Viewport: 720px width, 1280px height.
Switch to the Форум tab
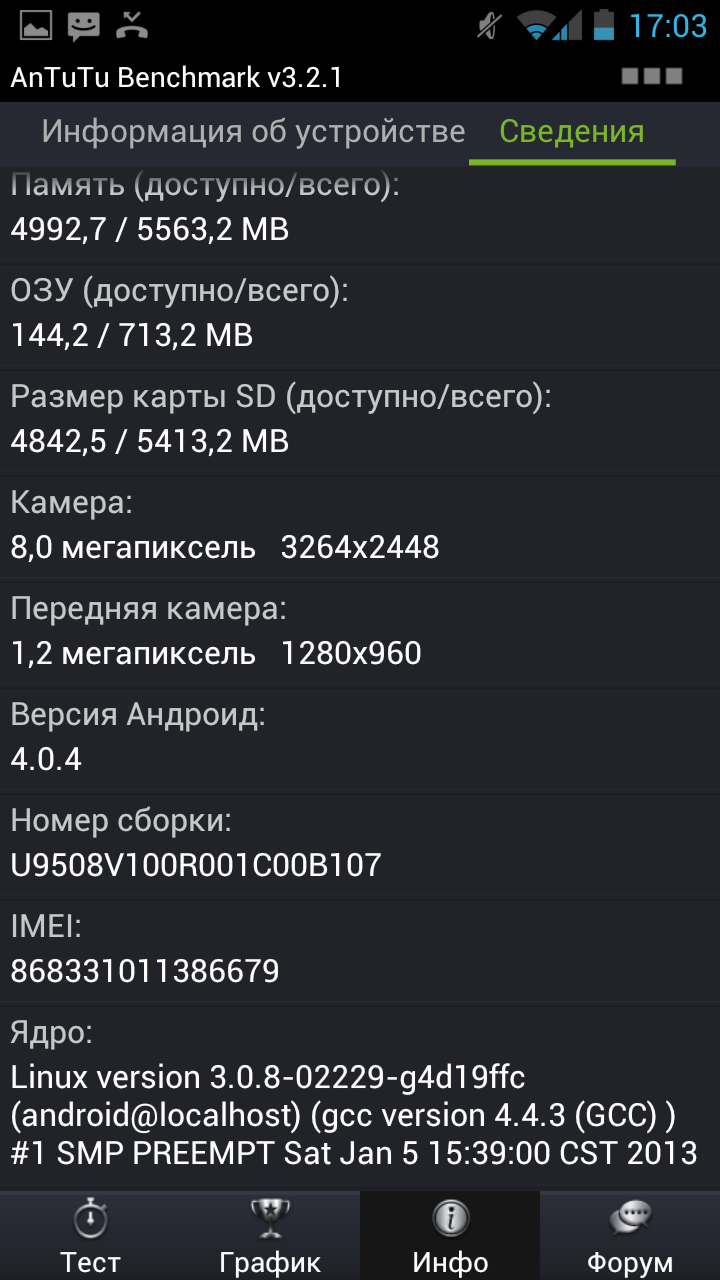(x=630, y=1236)
